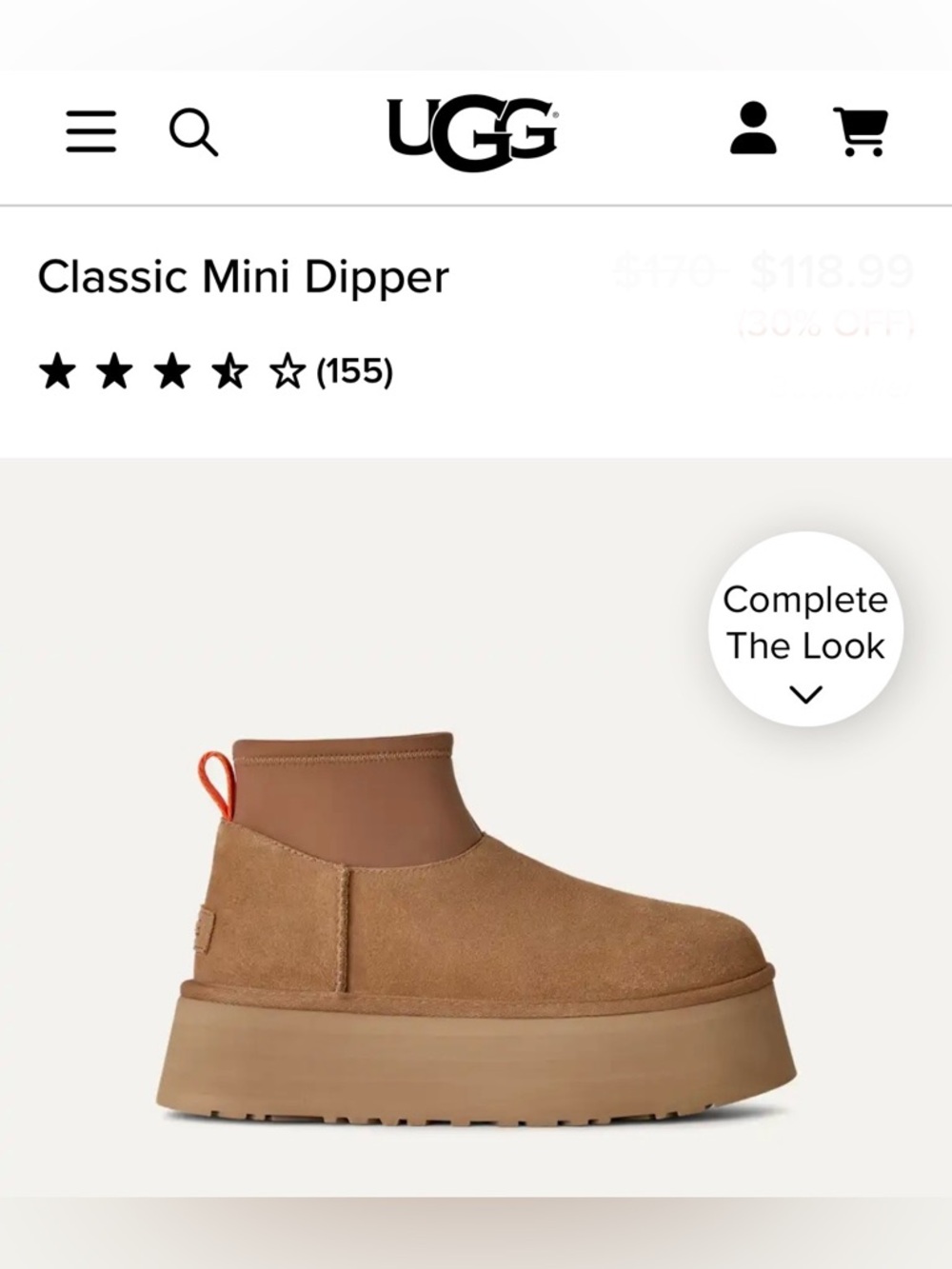Screen dimensions: 952x1269
Task: Open the hamburger navigation menu
Action: click(90, 133)
